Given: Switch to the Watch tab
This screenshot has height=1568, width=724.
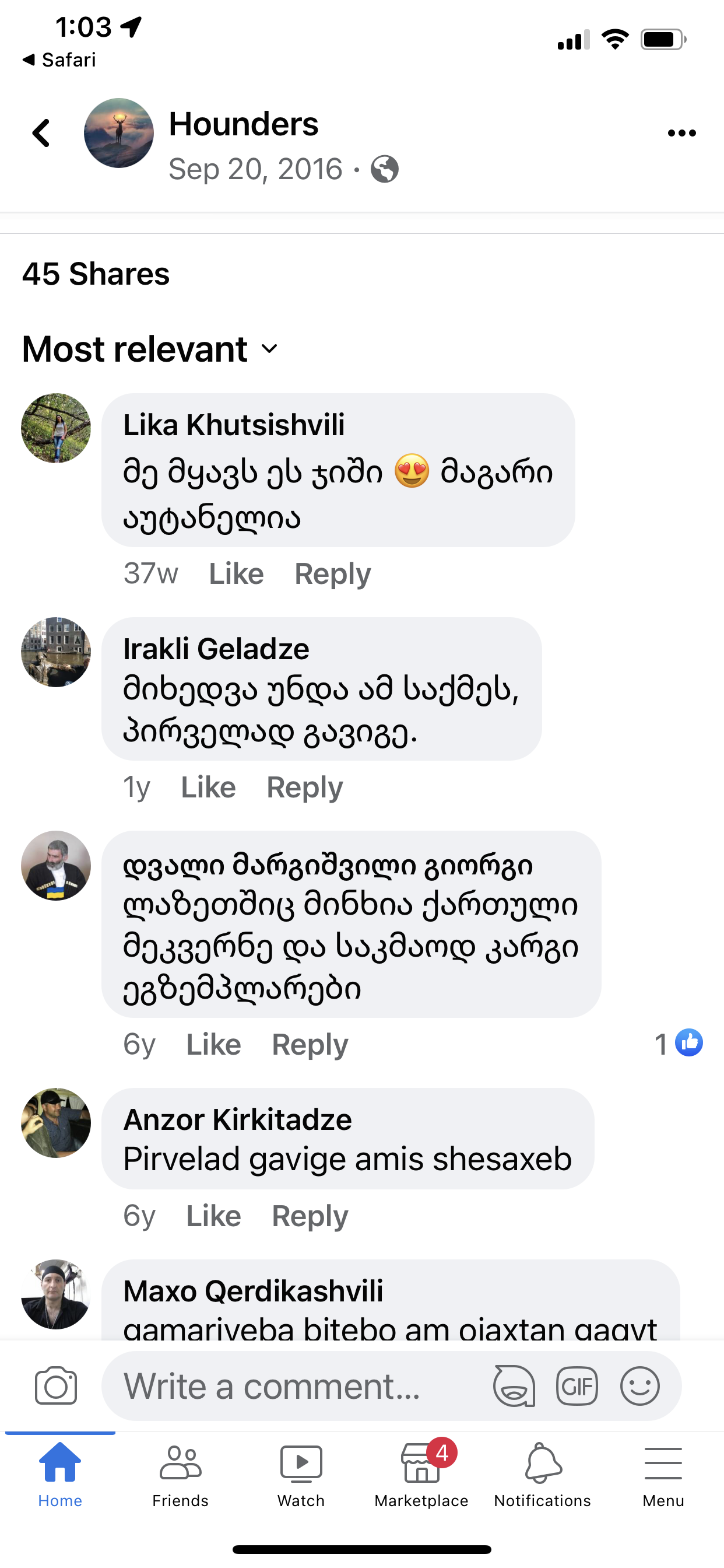Looking at the screenshot, I should point(301,1474).
